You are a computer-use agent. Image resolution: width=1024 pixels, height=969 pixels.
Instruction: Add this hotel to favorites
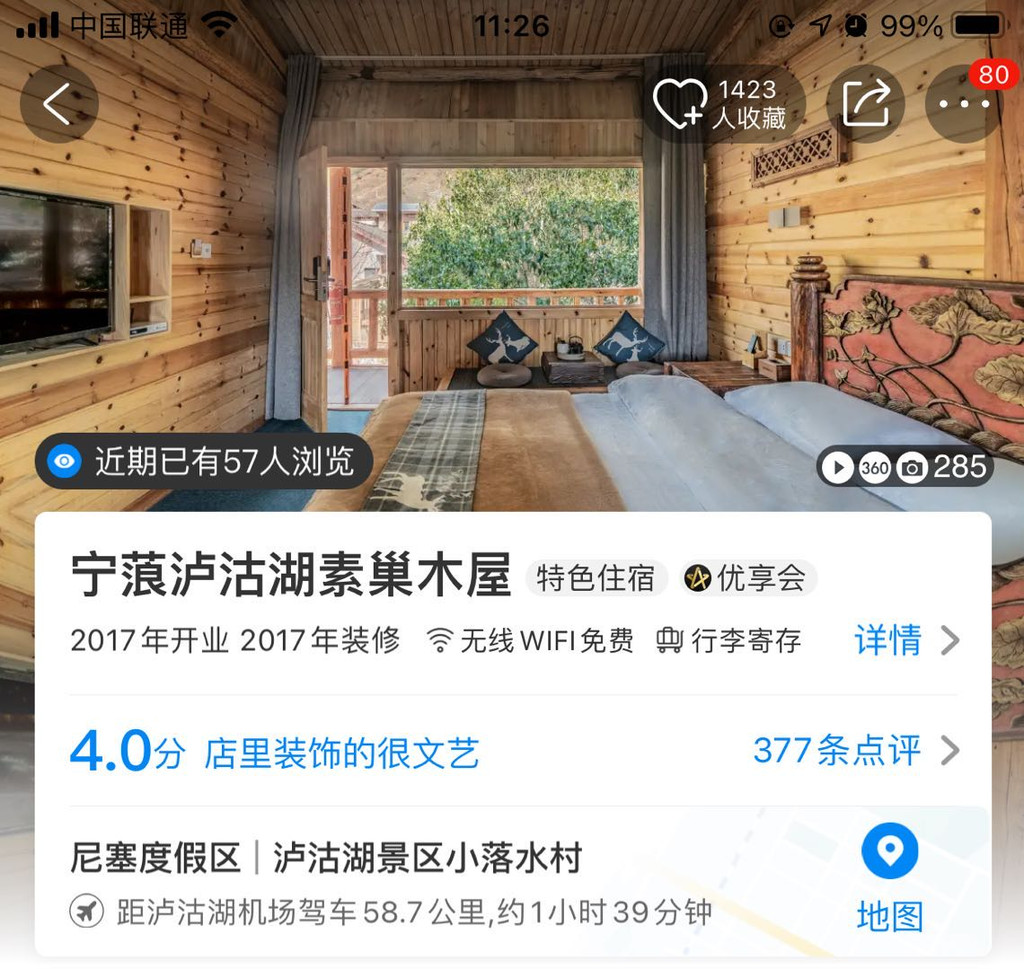tap(722, 104)
